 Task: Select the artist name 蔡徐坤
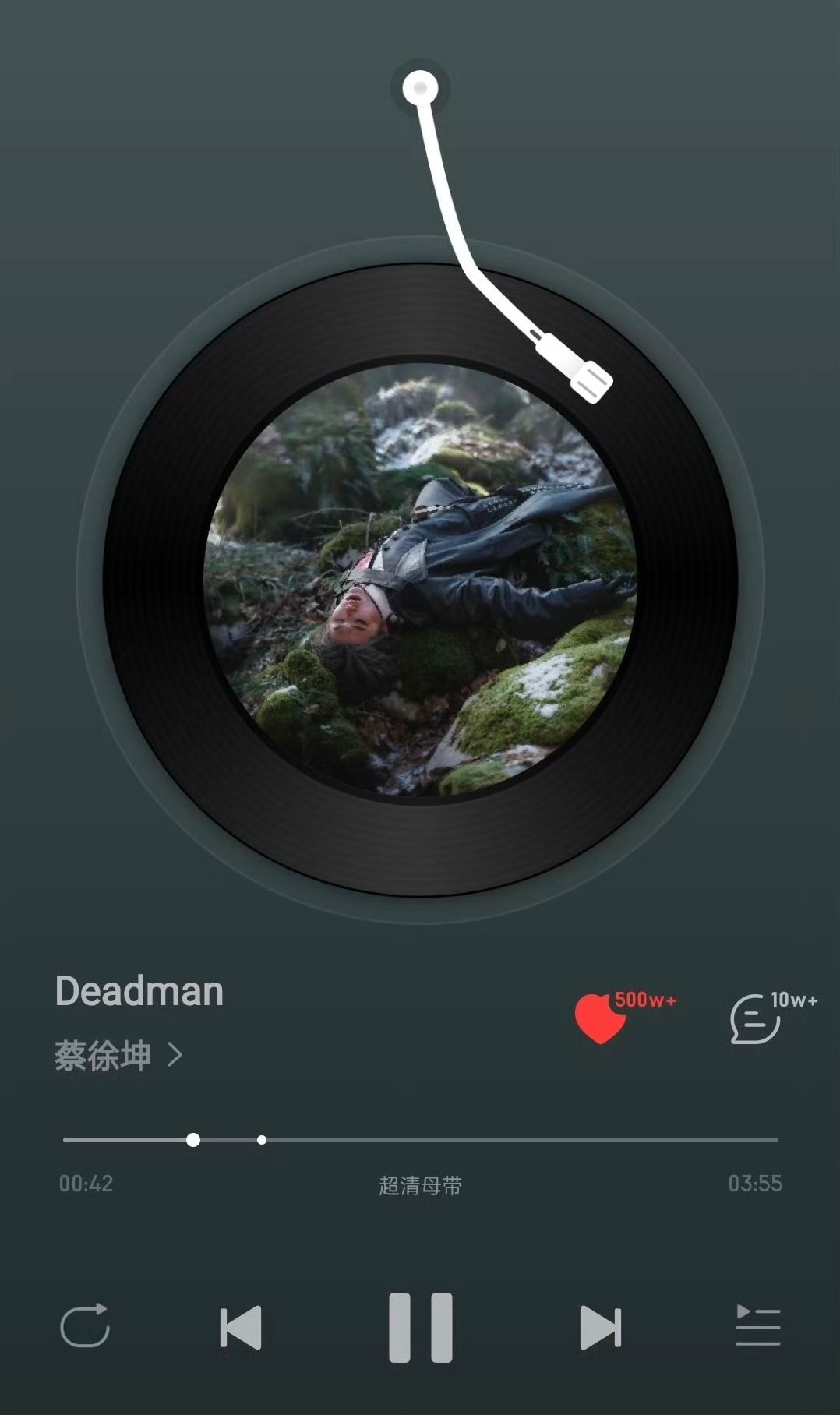101,1053
